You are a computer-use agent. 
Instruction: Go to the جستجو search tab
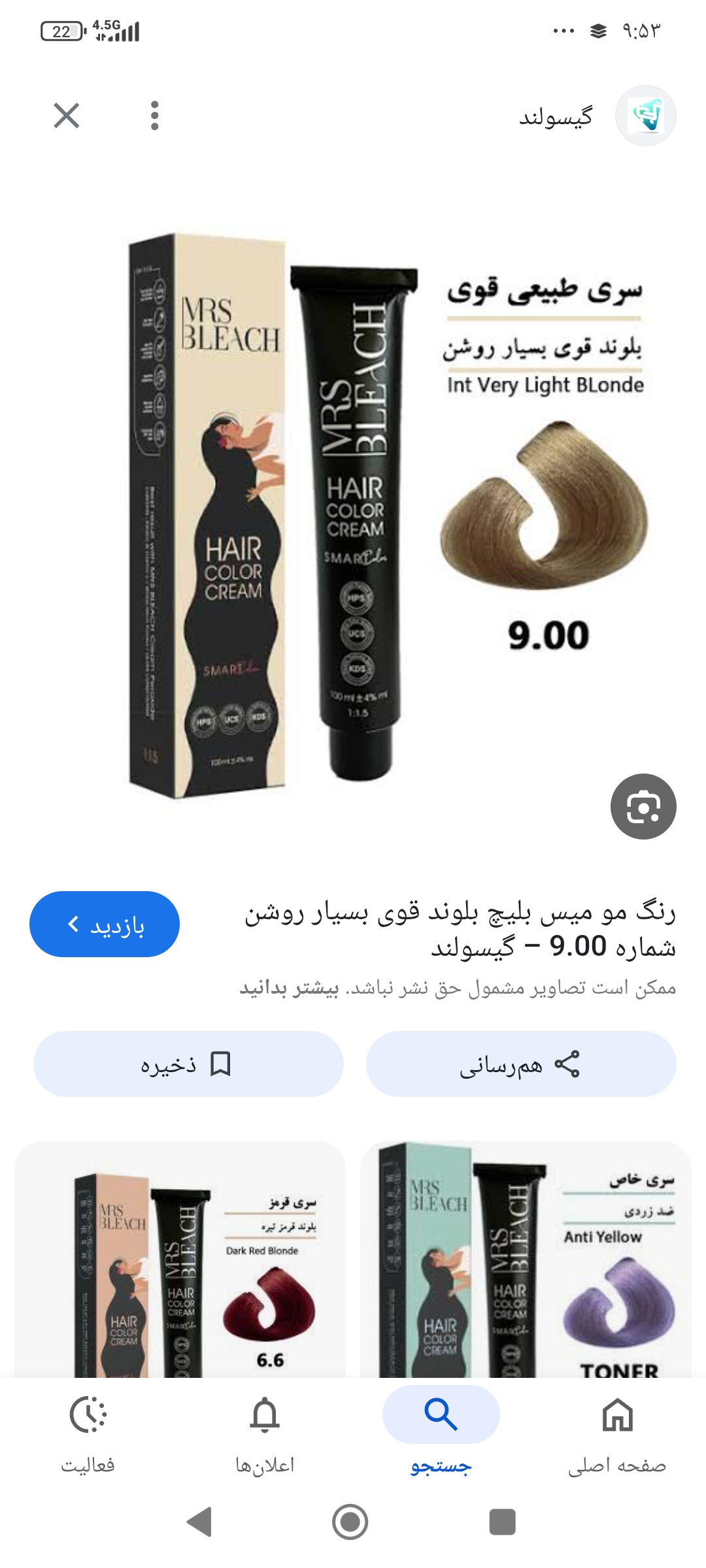click(441, 1431)
